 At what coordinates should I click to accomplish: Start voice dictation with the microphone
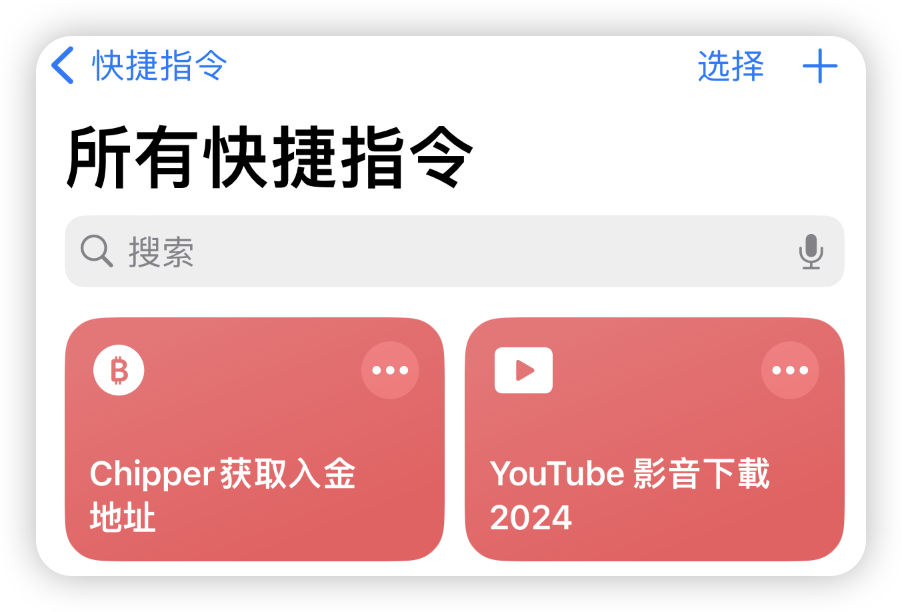tap(811, 252)
